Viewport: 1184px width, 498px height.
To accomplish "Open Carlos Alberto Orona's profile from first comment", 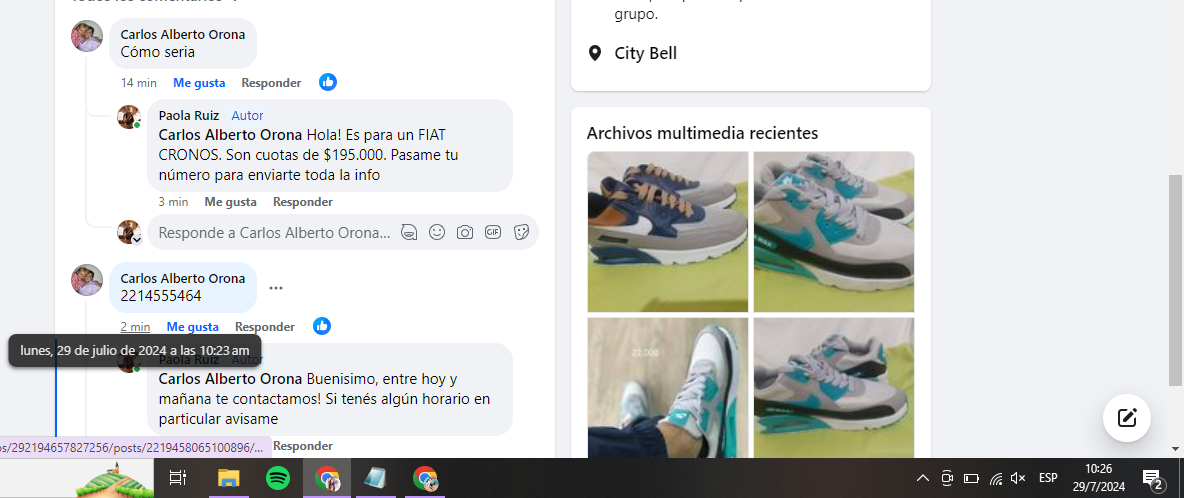I will pos(182,34).
